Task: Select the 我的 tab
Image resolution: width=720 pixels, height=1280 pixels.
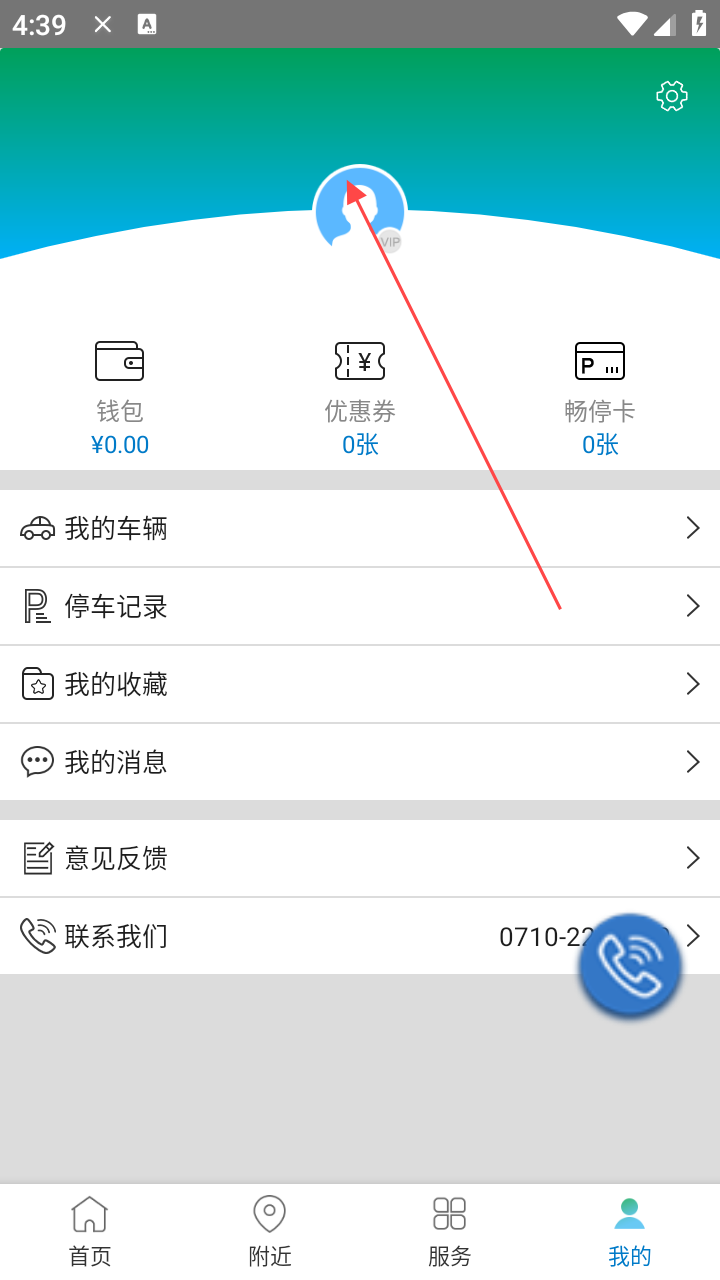Action: (630, 1232)
